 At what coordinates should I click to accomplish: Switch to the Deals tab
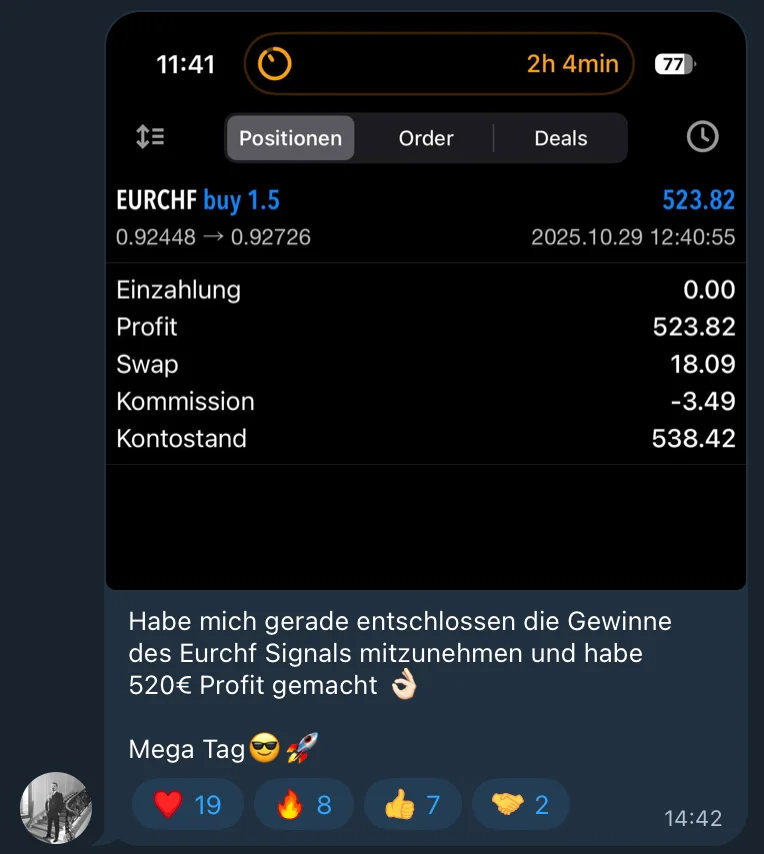coord(560,138)
